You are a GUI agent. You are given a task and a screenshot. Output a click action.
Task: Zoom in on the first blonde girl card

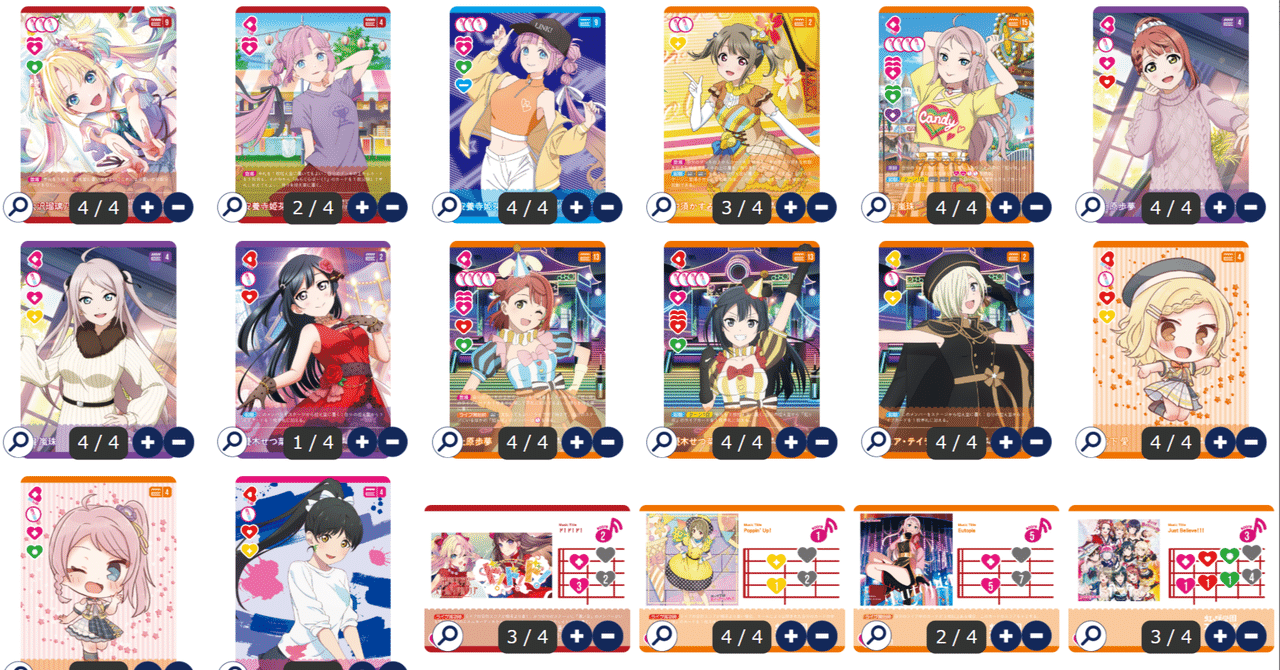pos(18,207)
